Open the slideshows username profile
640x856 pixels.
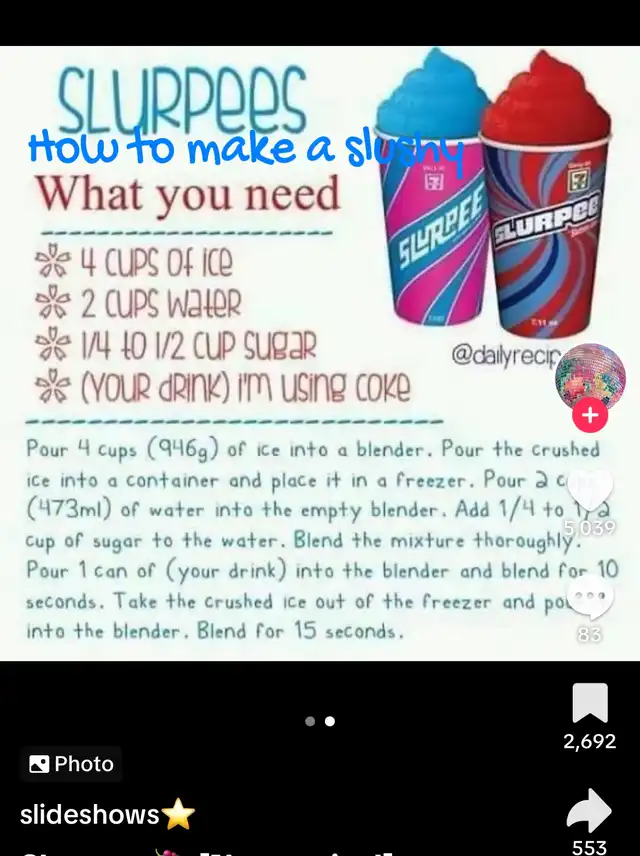[x=90, y=815]
